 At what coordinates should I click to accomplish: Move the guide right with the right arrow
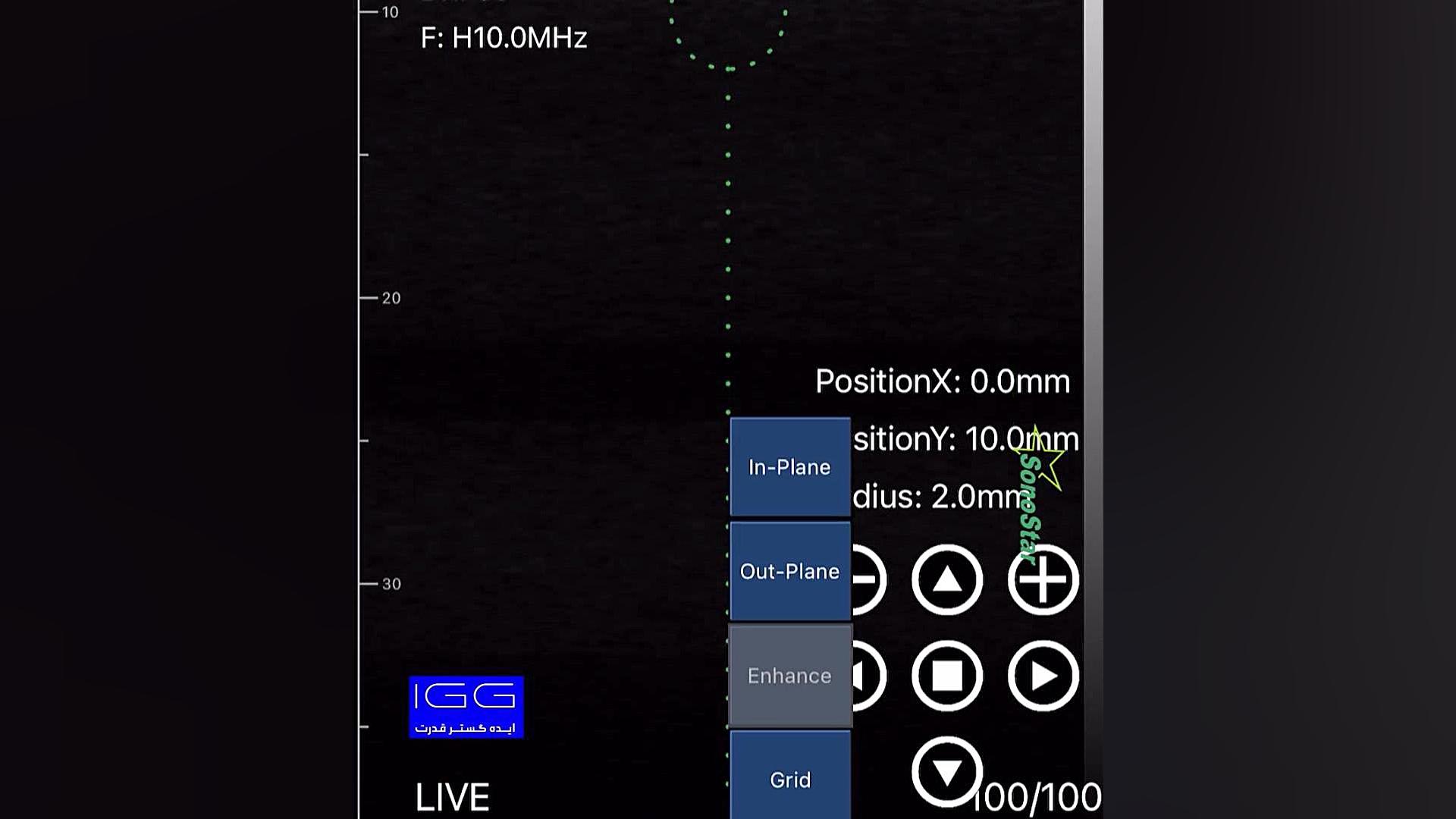click(1043, 676)
